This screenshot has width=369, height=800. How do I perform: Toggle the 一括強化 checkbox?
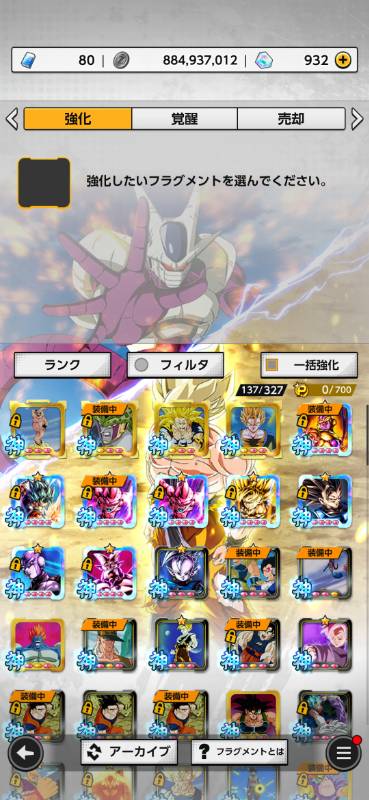click(x=273, y=365)
